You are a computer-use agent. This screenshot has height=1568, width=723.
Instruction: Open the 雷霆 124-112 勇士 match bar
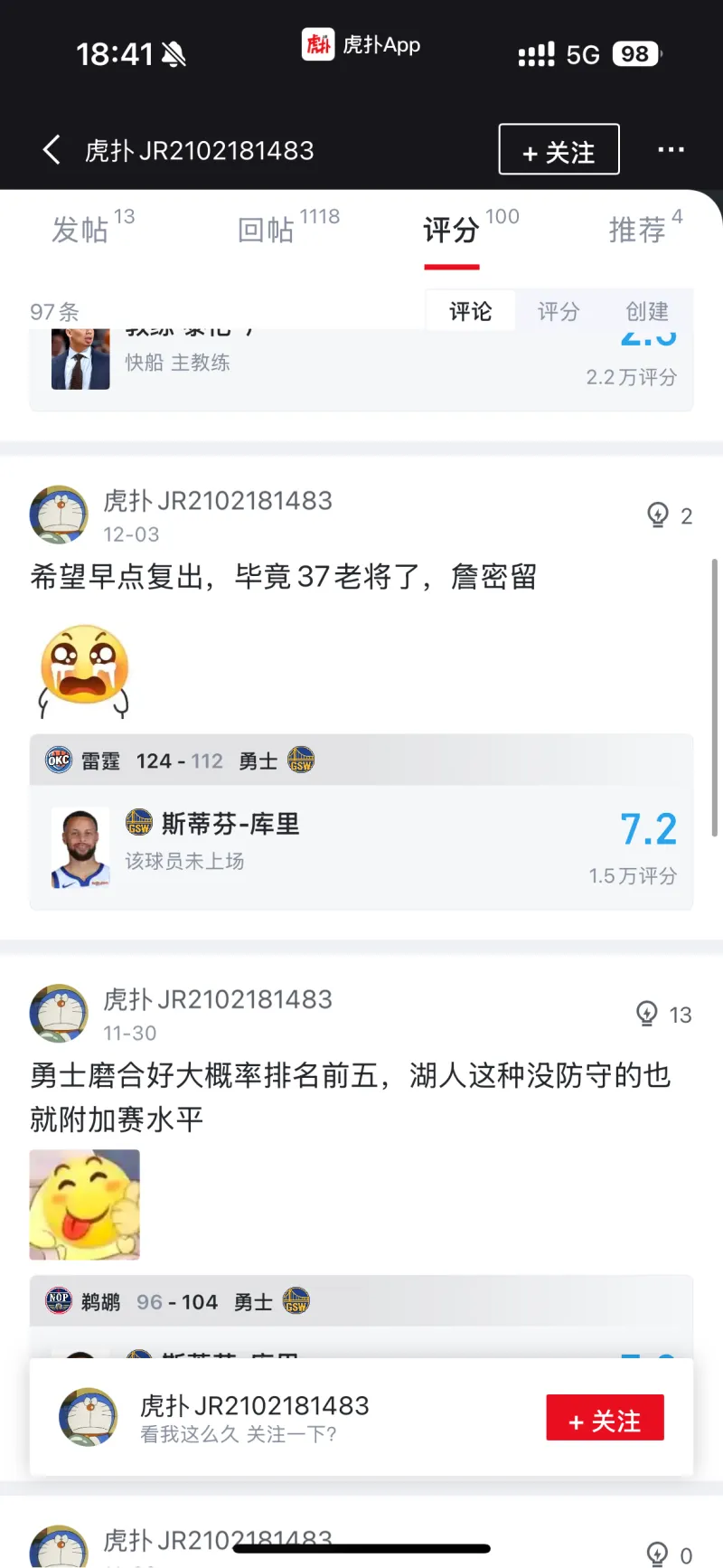point(361,760)
